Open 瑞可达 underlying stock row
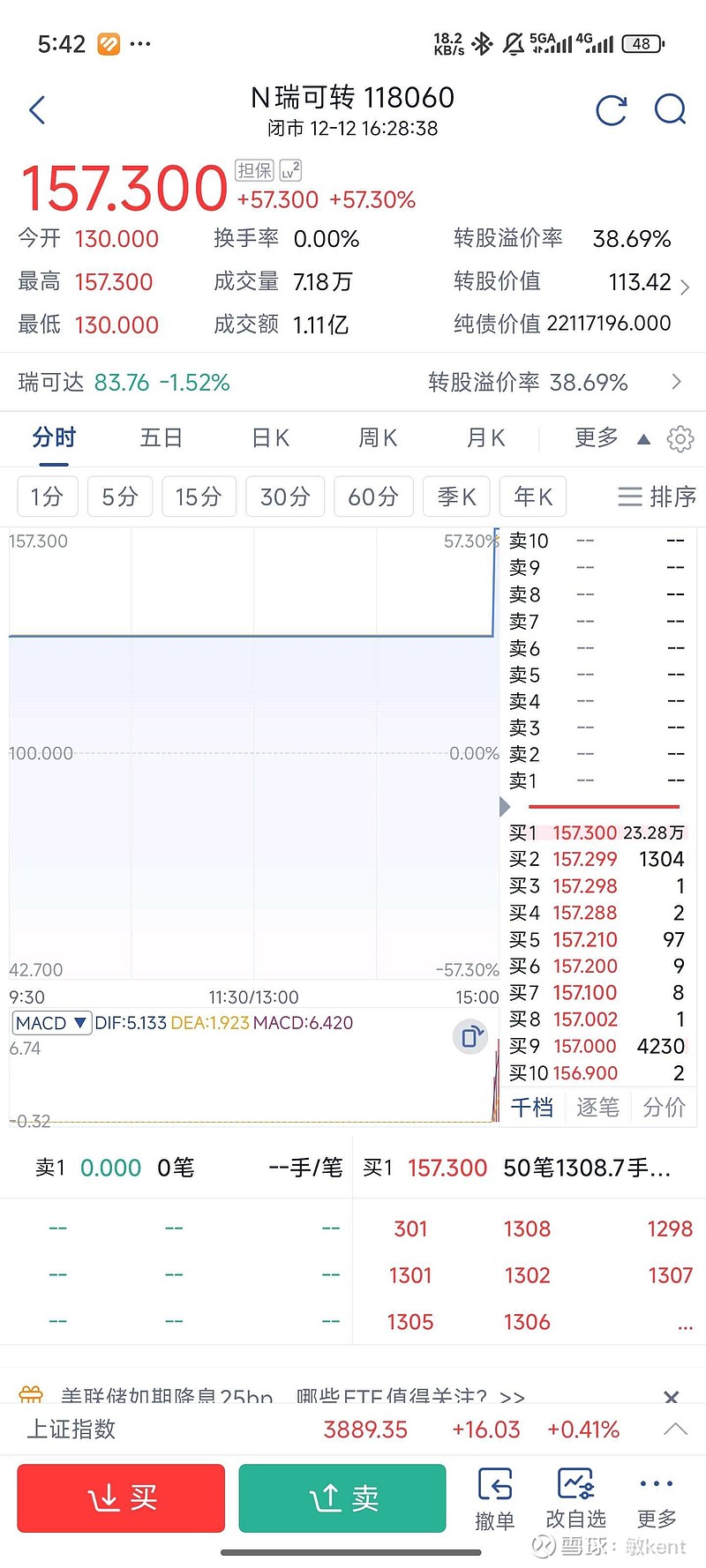The image size is (706, 1568). click(353, 382)
